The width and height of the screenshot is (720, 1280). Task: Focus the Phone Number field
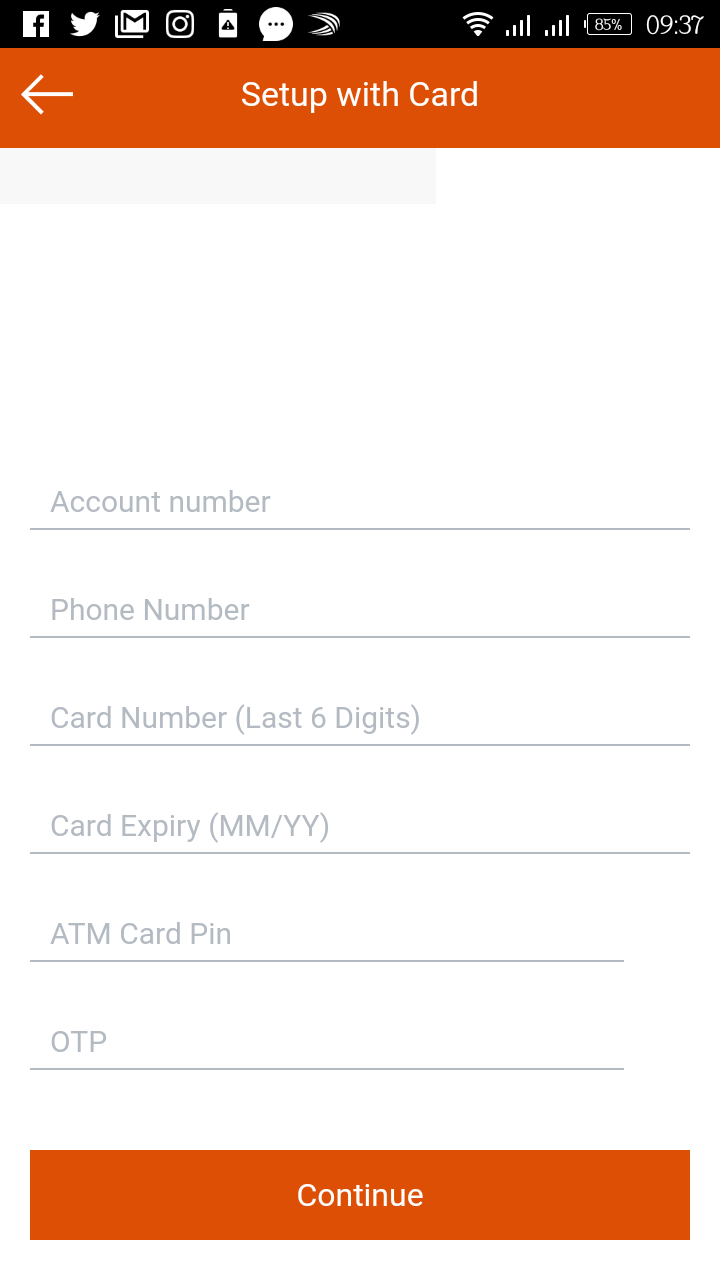point(360,610)
